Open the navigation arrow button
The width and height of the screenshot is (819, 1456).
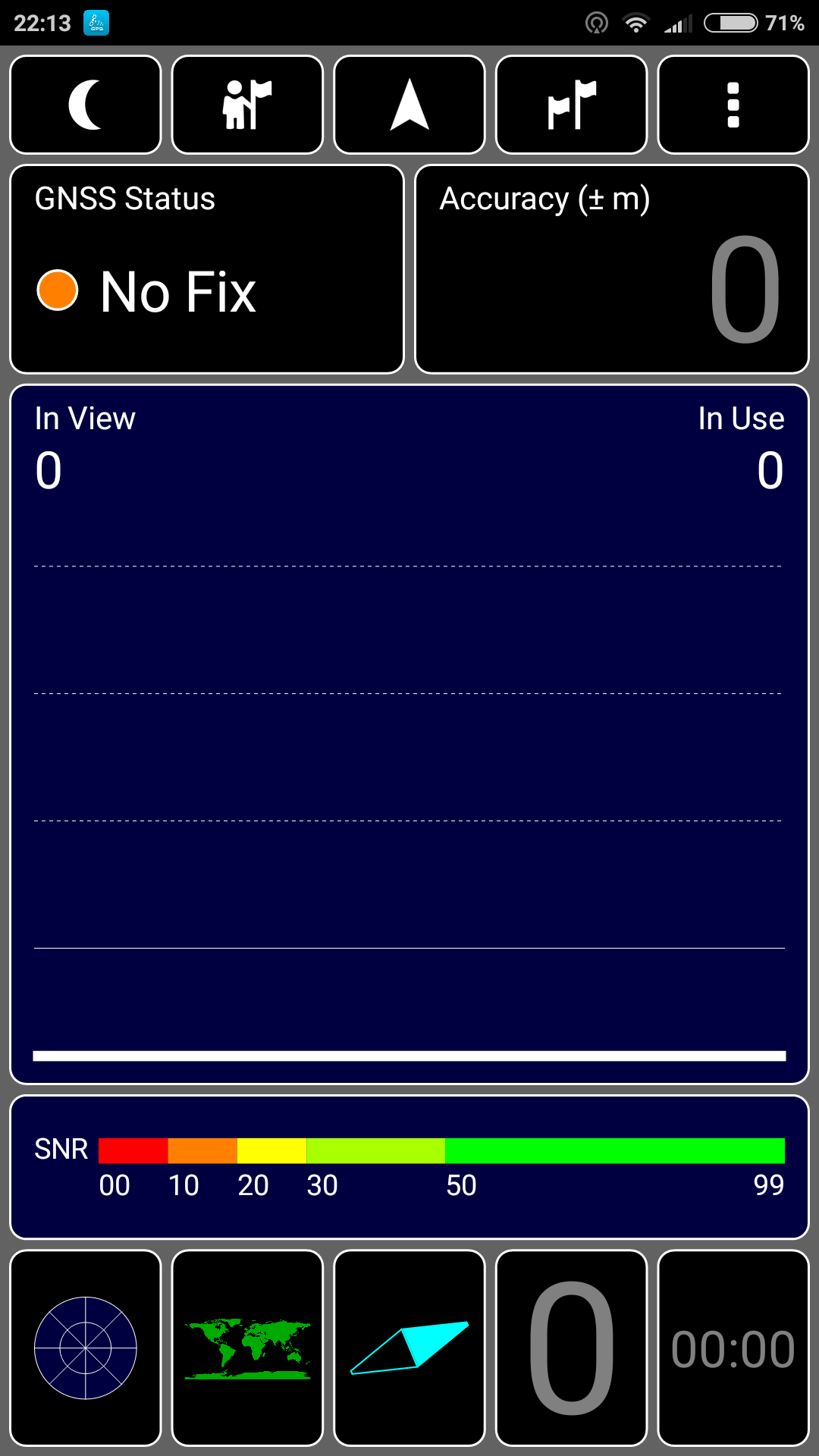[409, 105]
